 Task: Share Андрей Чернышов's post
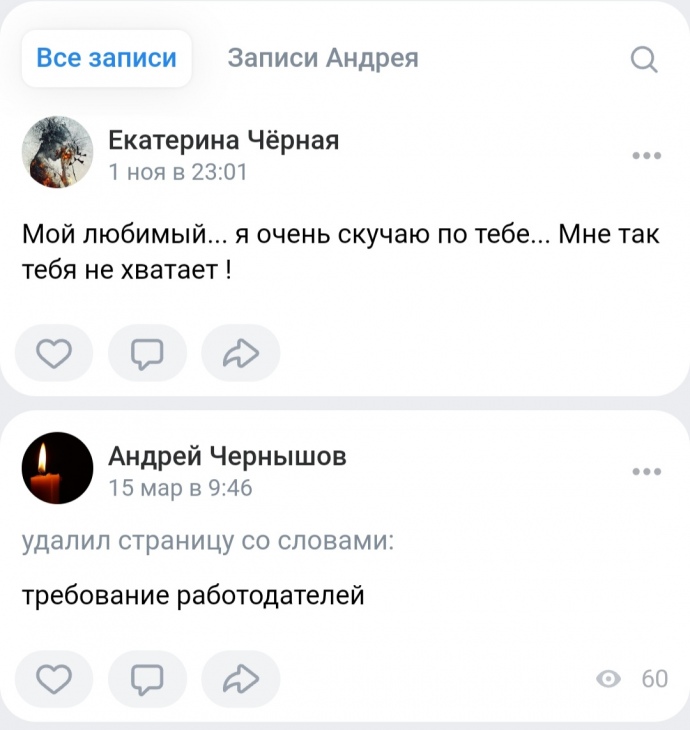point(240,679)
